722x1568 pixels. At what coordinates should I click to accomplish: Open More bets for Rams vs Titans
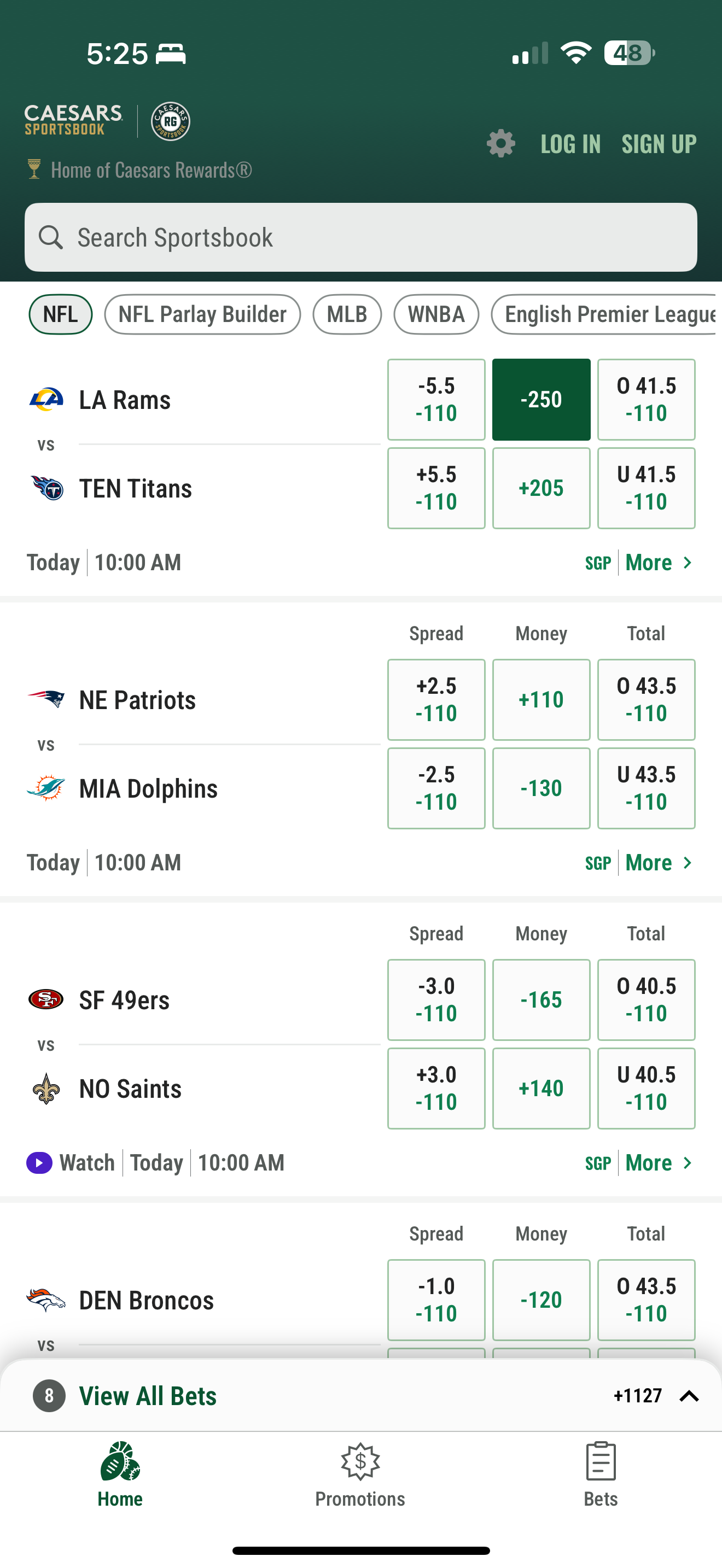[x=658, y=563]
